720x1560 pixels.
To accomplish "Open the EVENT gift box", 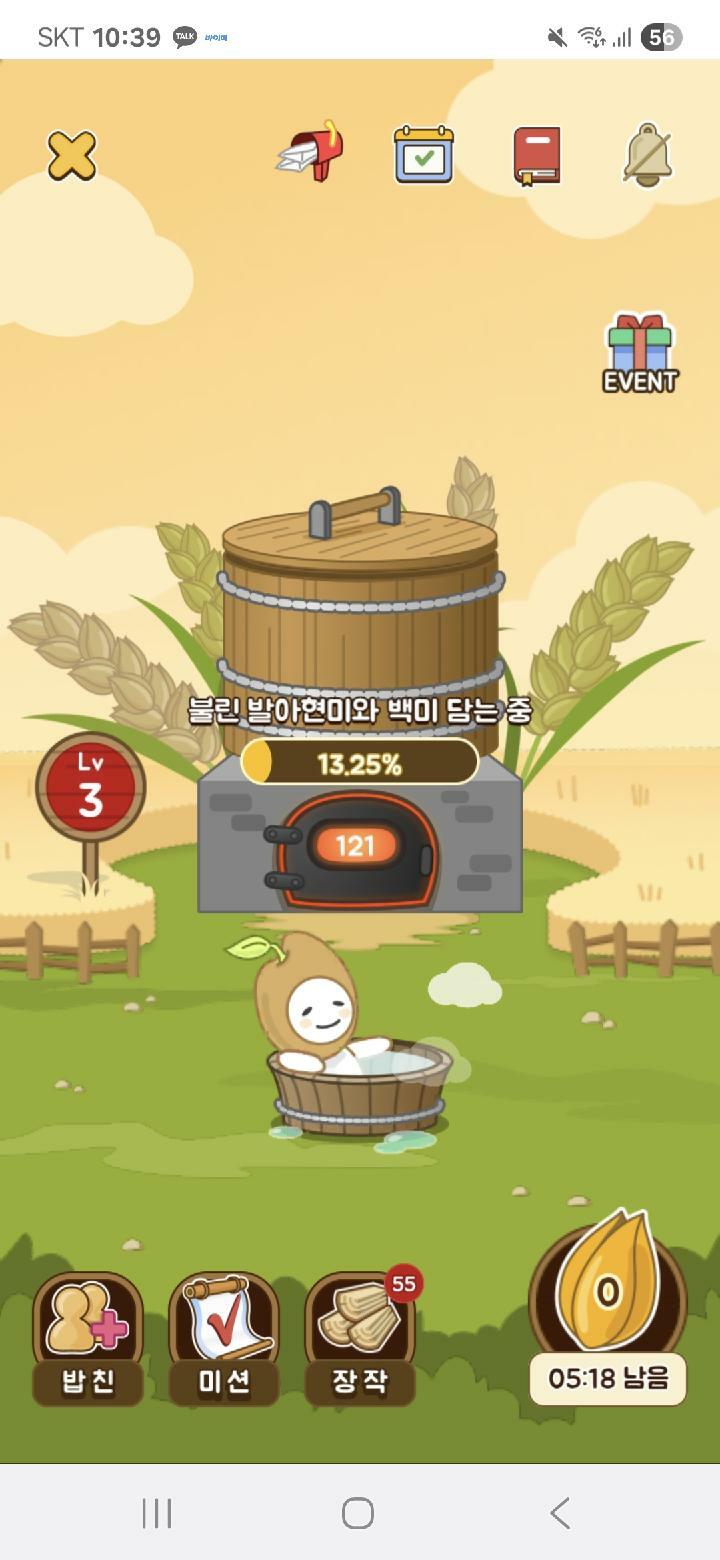I will pyautogui.click(x=640, y=353).
